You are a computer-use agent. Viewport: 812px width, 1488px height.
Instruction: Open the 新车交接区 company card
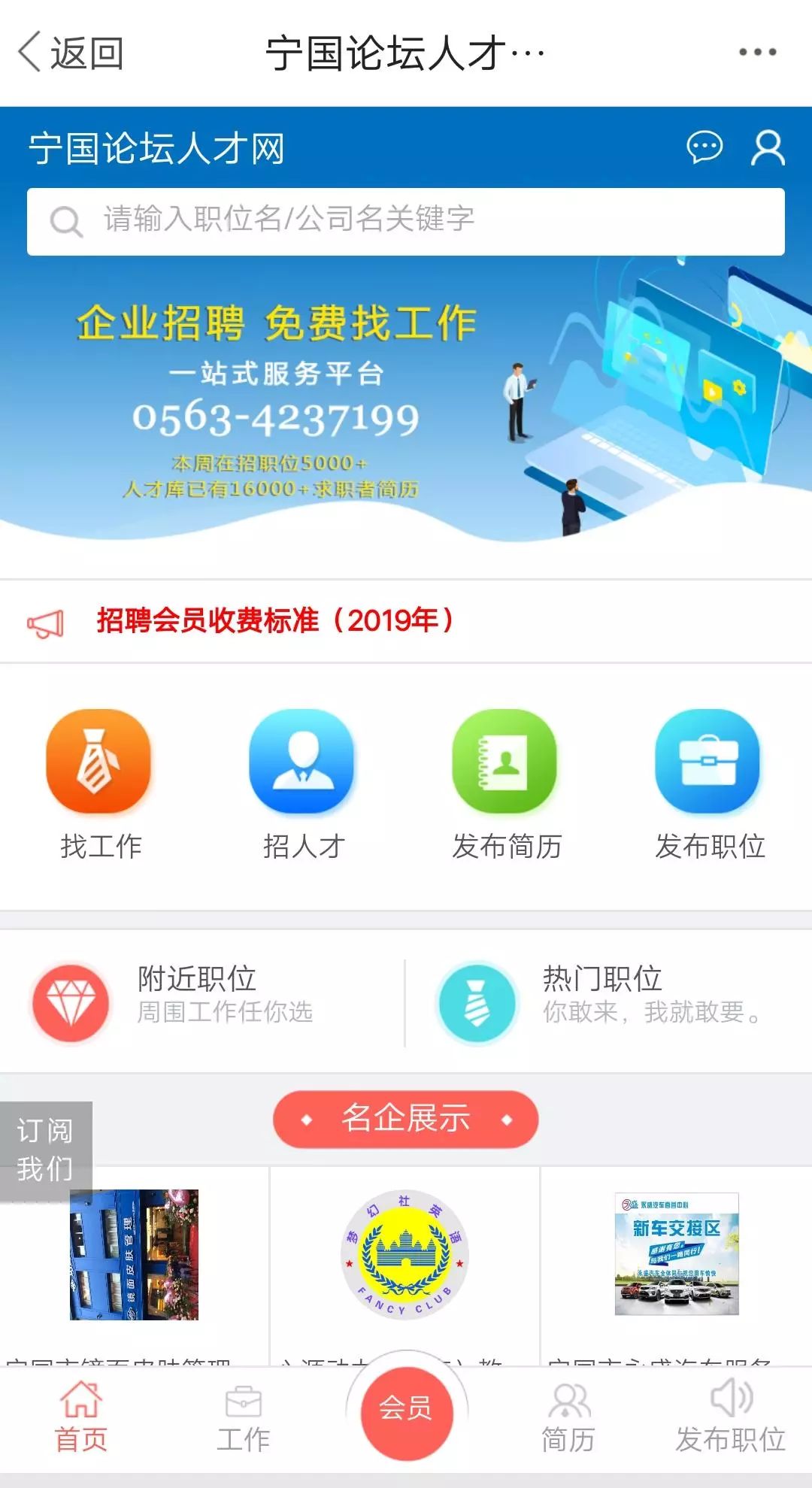point(677,1267)
